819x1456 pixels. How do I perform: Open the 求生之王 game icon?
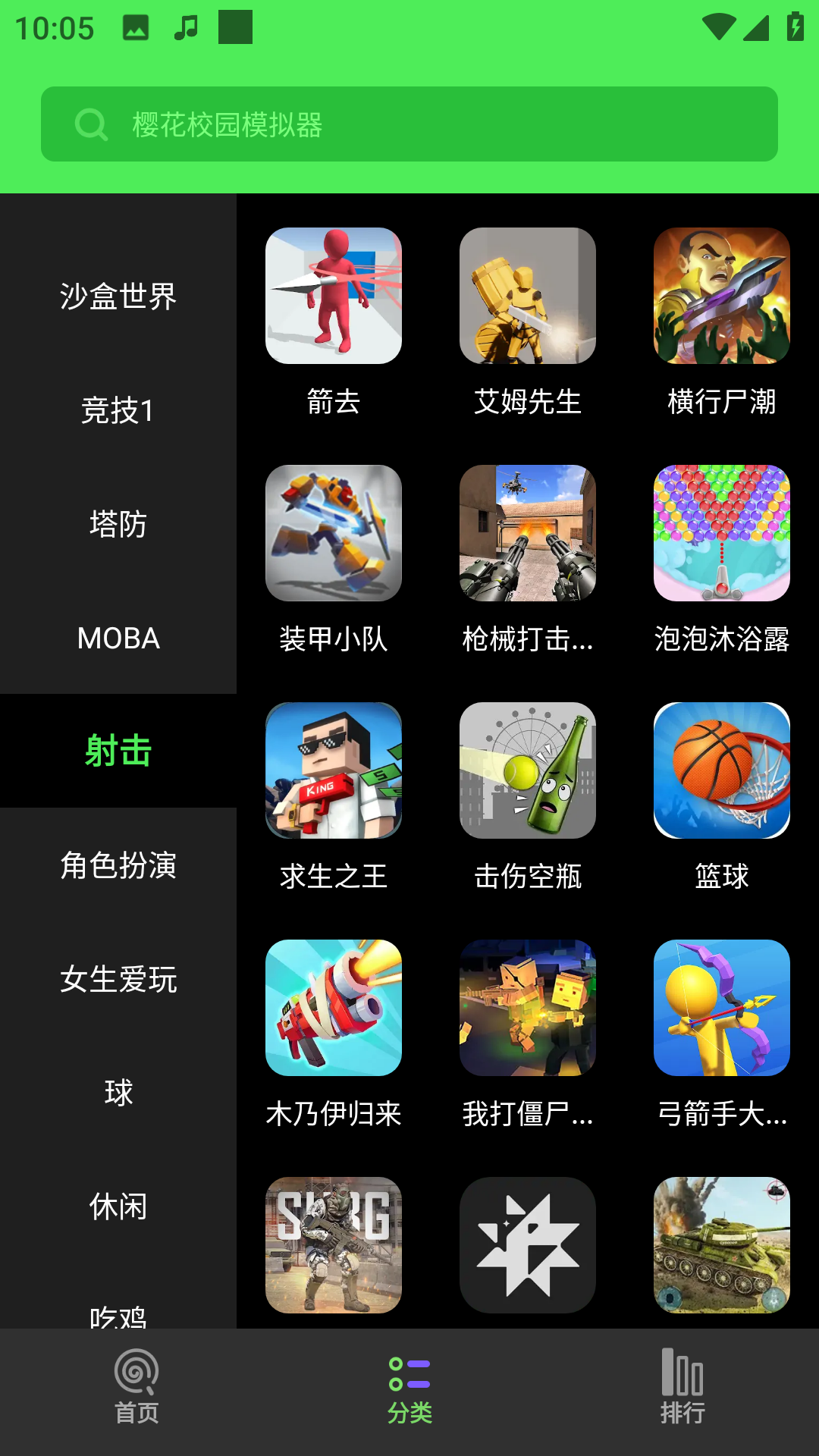point(334,770)
